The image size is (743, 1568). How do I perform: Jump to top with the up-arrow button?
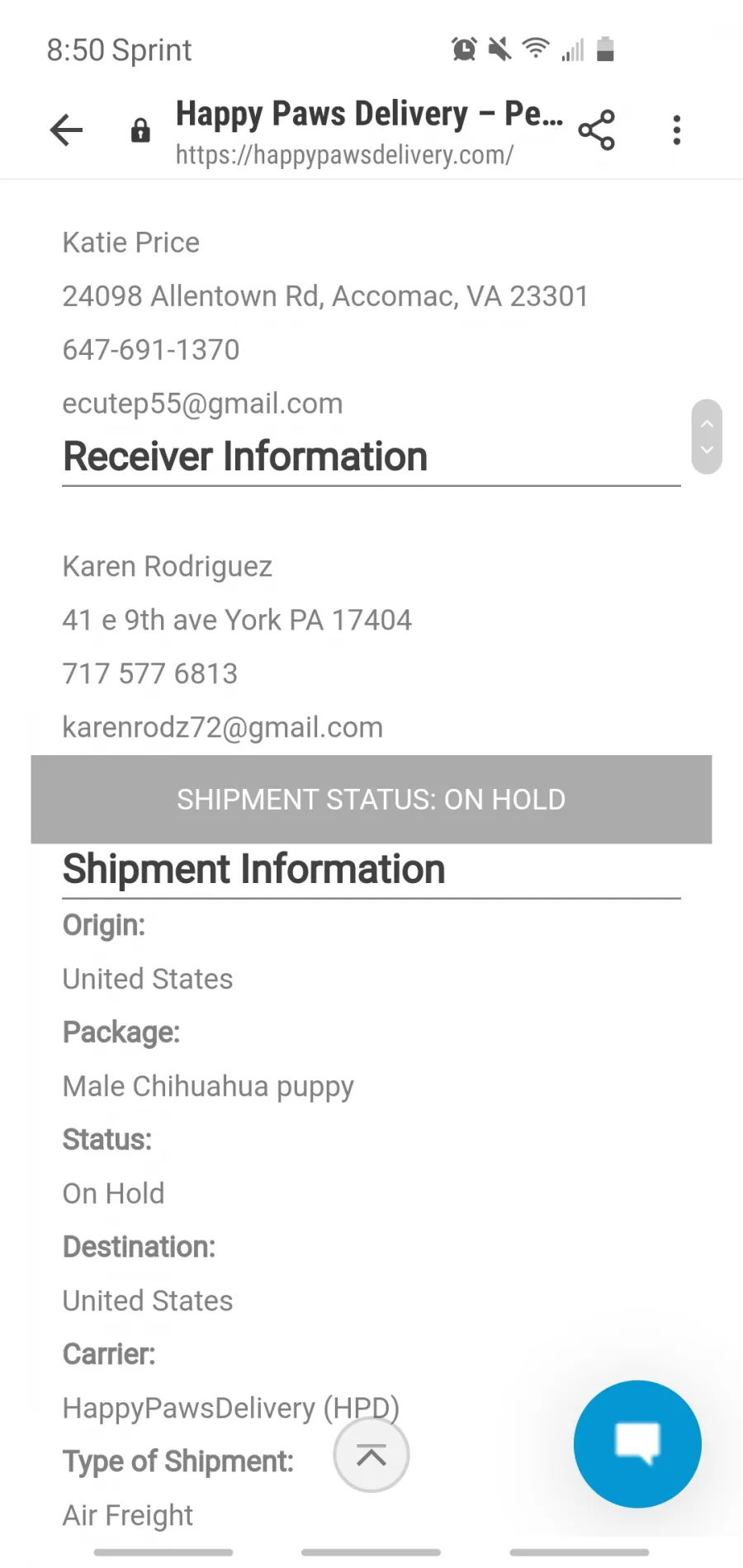click(x=371, y=1455)
